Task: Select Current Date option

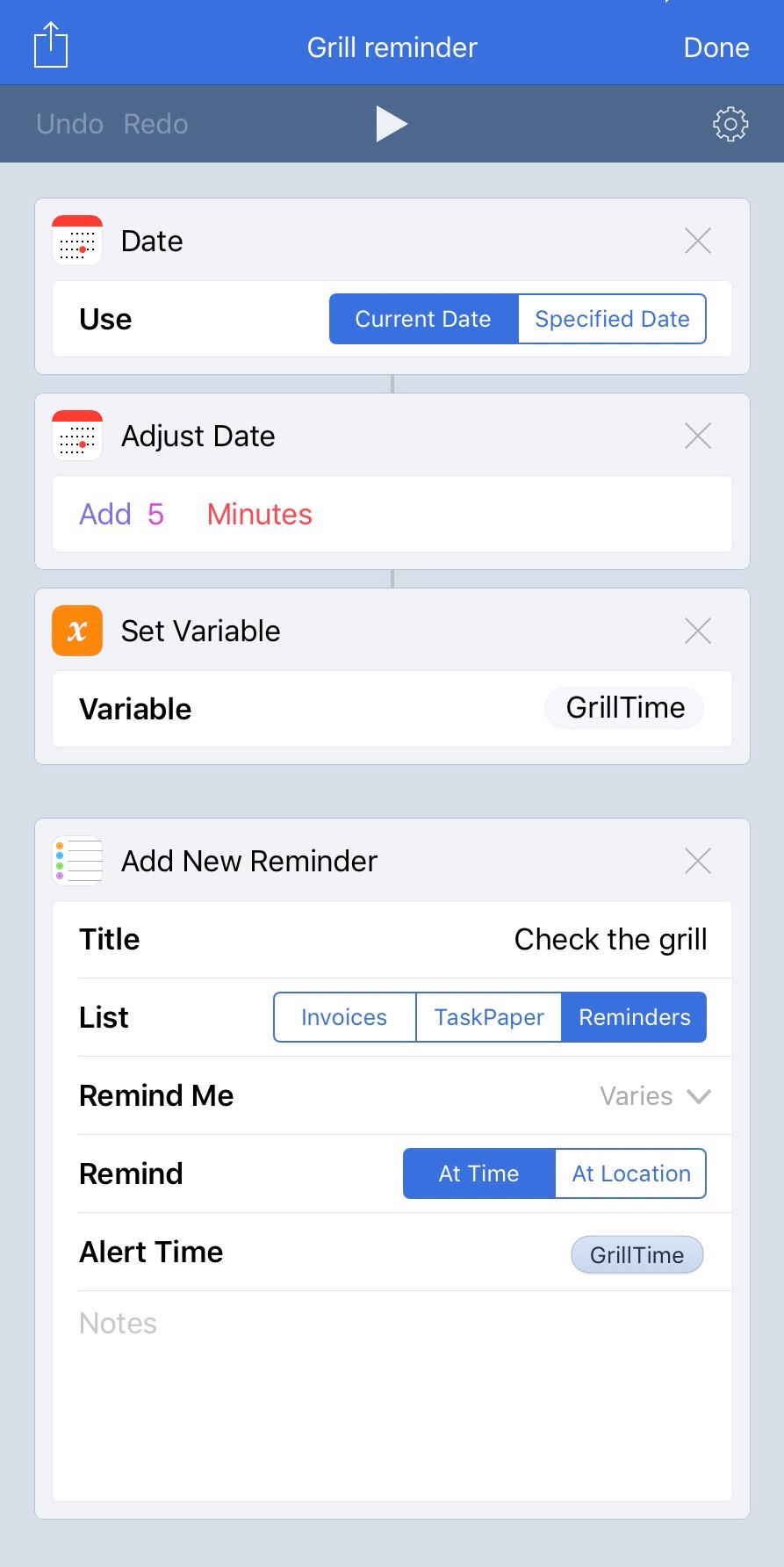Action: point(423,319)
